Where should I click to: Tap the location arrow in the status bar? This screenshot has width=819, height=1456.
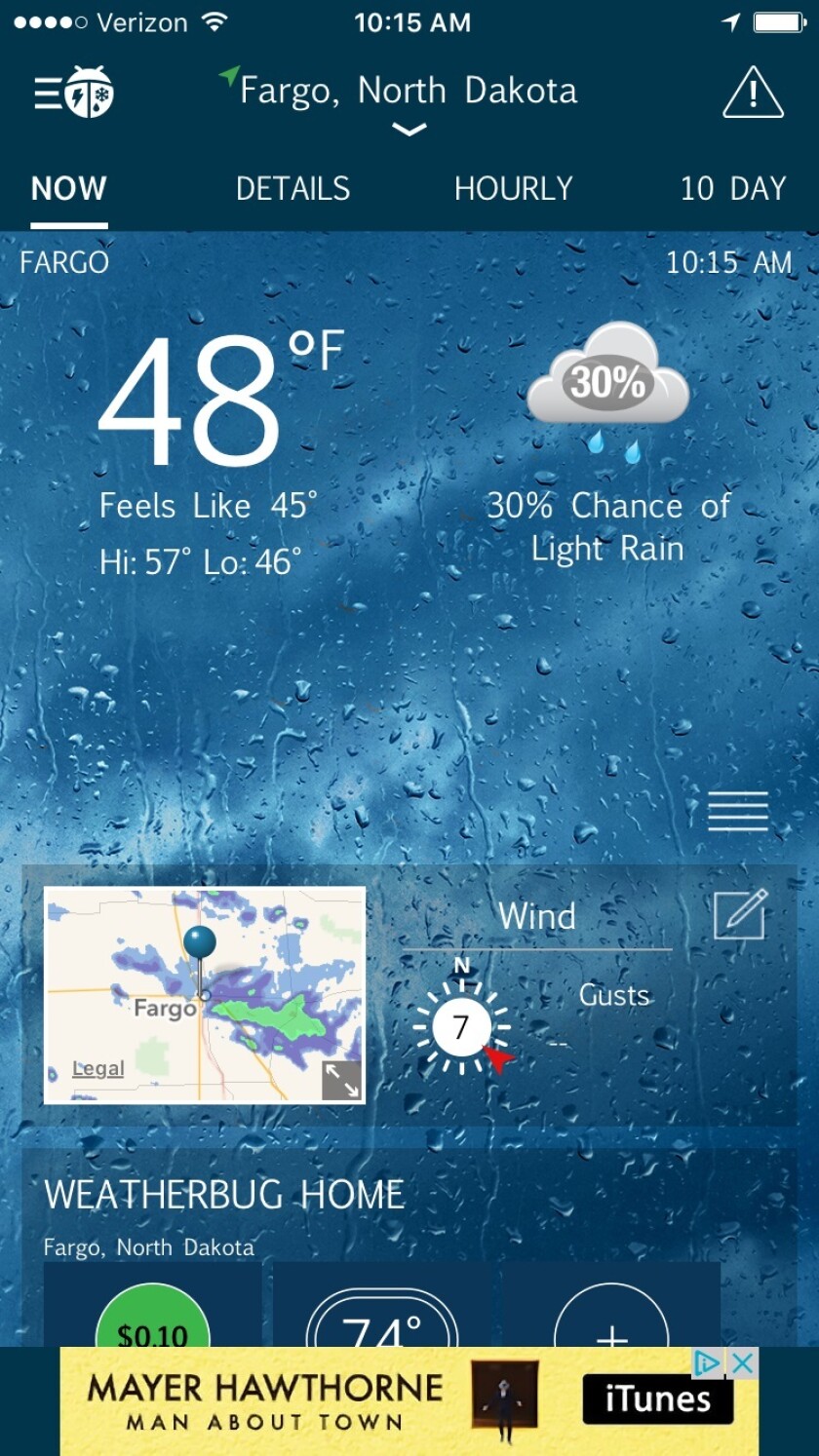(x=729, y=21)
